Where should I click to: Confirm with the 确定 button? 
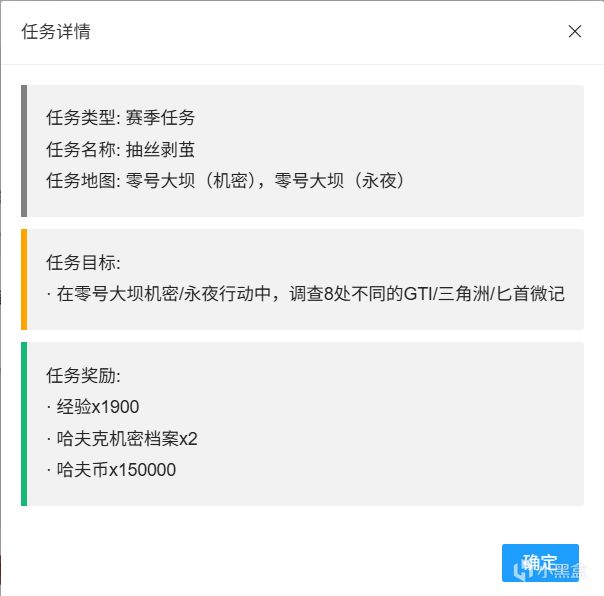click(x=540, y=562)
